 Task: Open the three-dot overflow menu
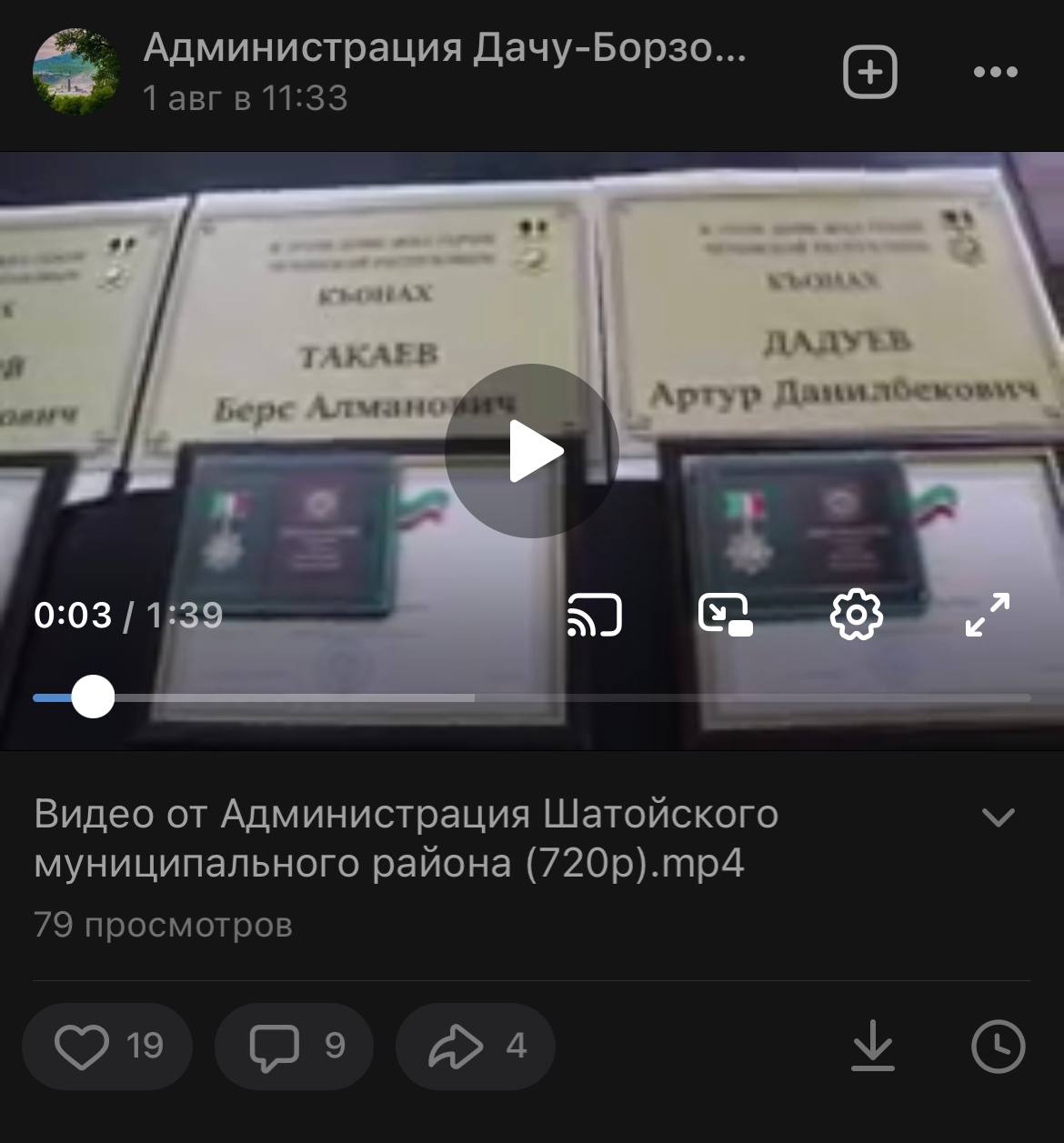coord(995,72)
